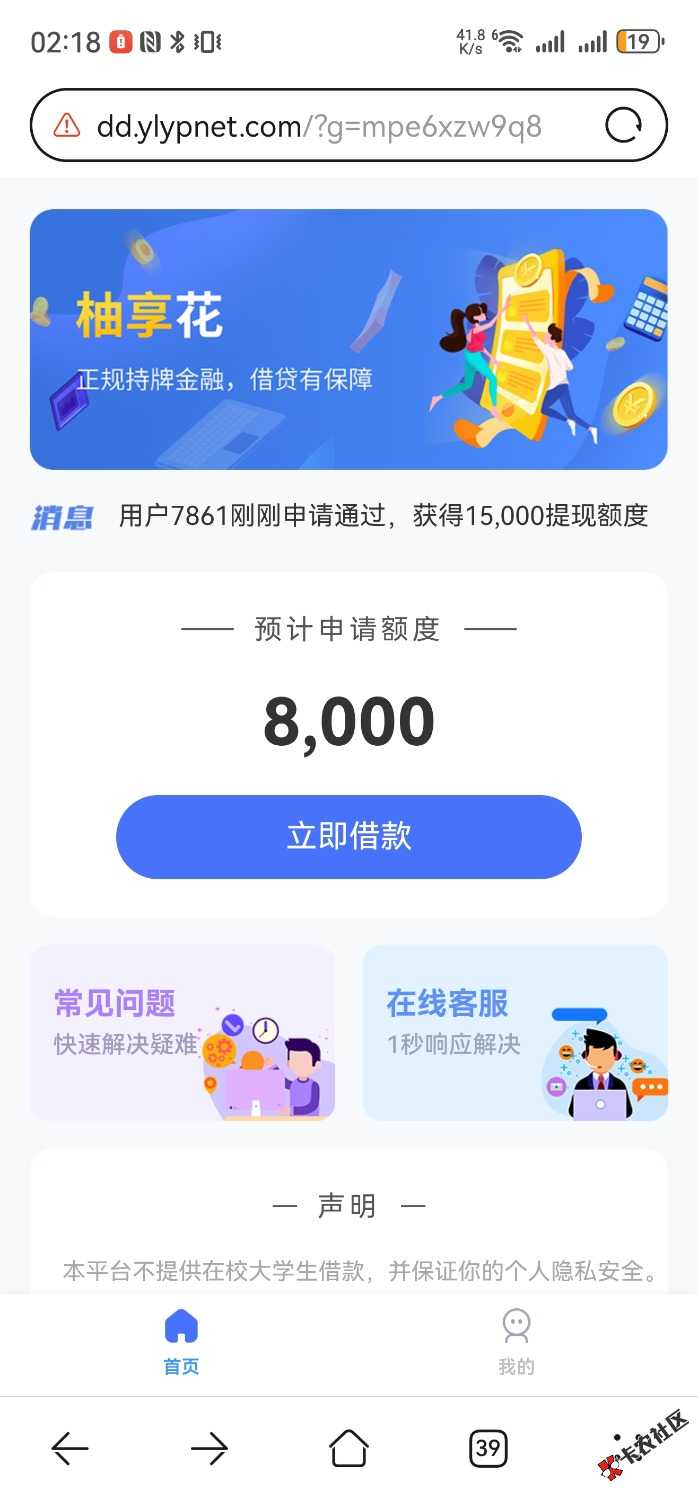698x1500 pixels.
Task: Reload the page with the refresh icon
Action: coord(624,126)
